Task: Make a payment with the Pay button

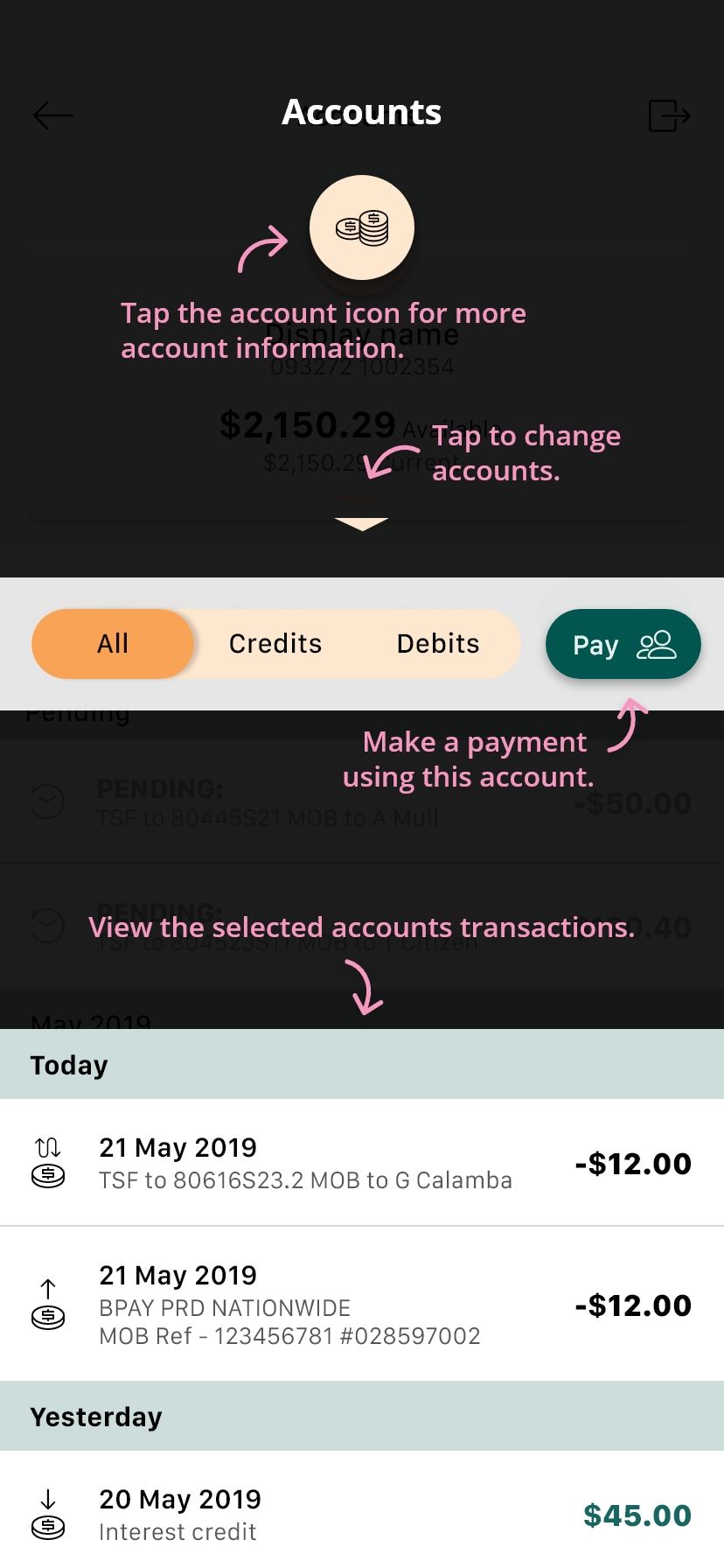Action: (623, 645)
